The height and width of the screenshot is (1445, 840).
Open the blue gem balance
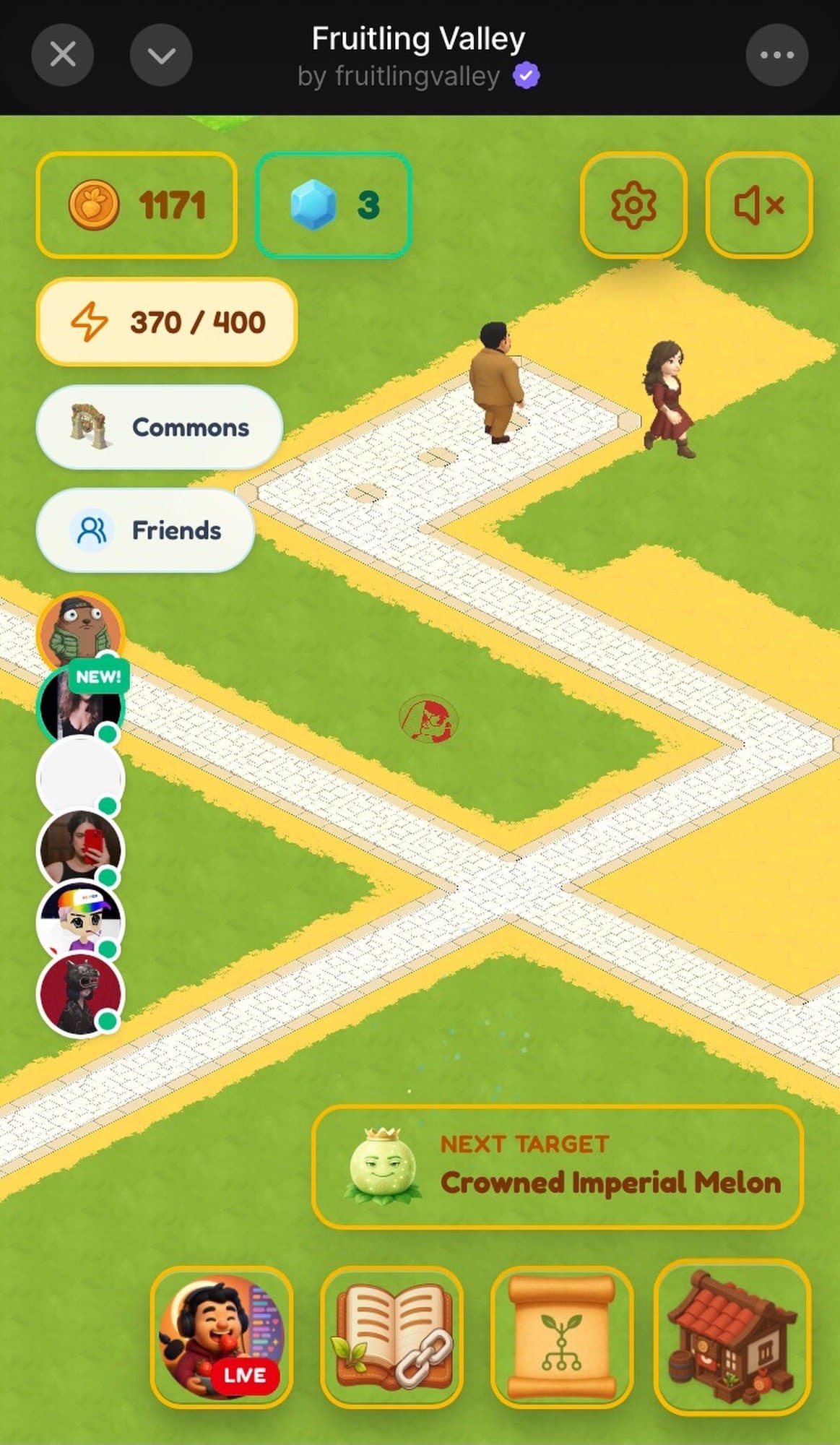coord(333,205)
